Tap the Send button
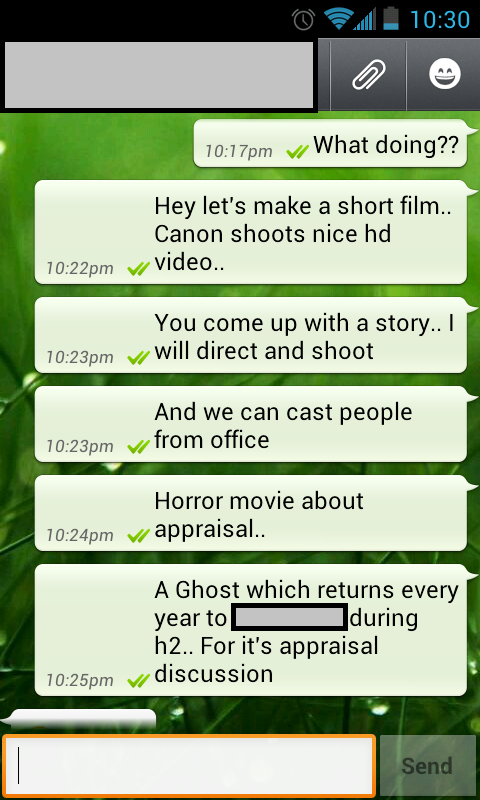 click(427, 765)
